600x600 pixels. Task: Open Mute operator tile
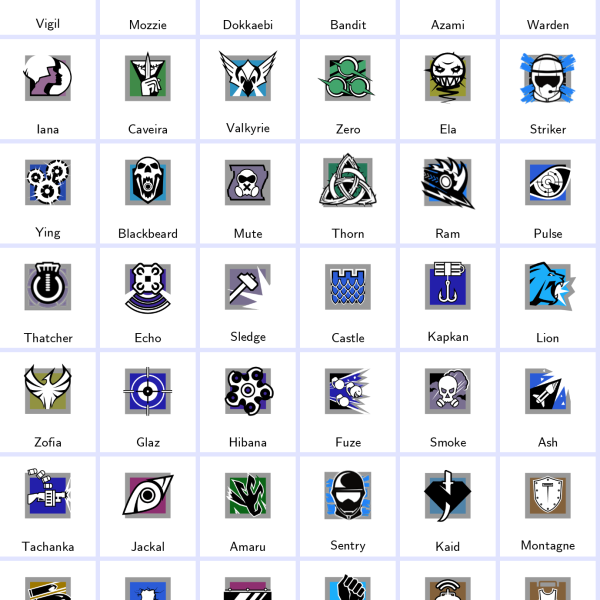pyautogui.click(x=248, y=182)
